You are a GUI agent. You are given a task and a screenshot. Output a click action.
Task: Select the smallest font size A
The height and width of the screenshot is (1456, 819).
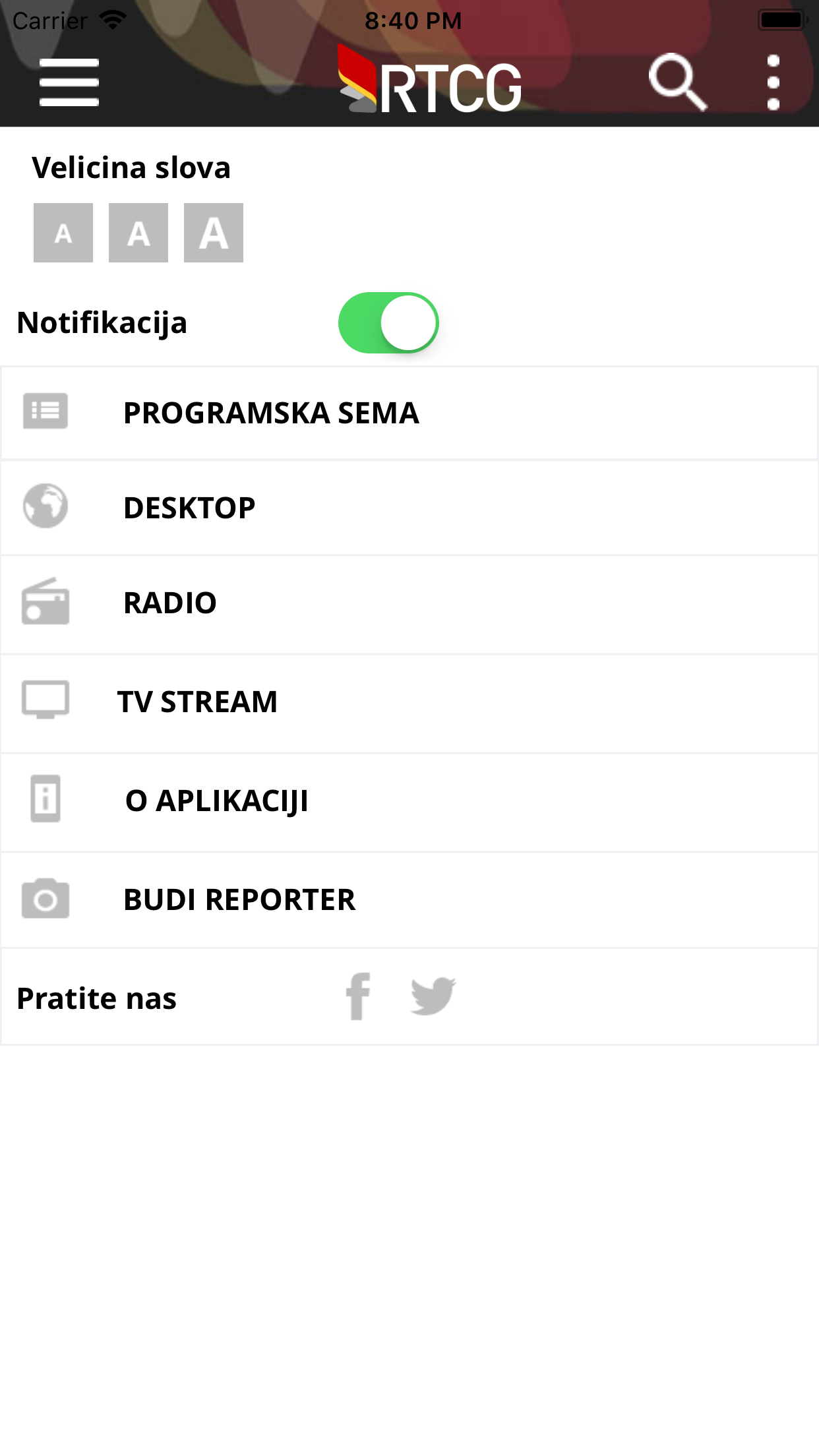63,233
